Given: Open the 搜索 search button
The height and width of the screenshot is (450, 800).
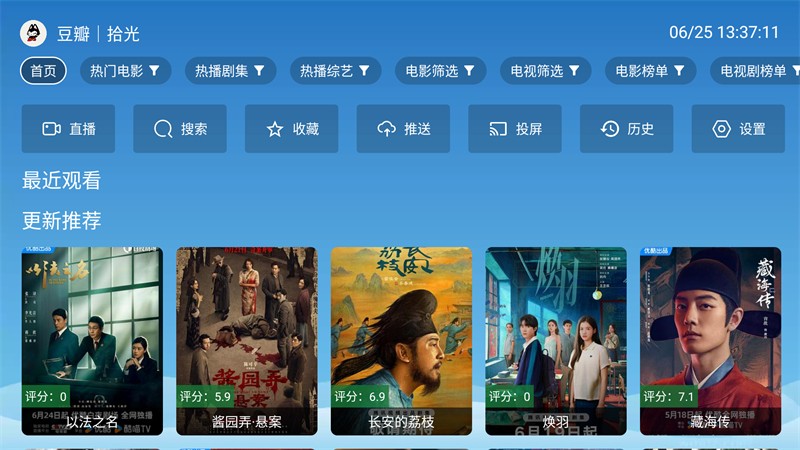Looking at the screenshot, I should click(x=180, y=129).
